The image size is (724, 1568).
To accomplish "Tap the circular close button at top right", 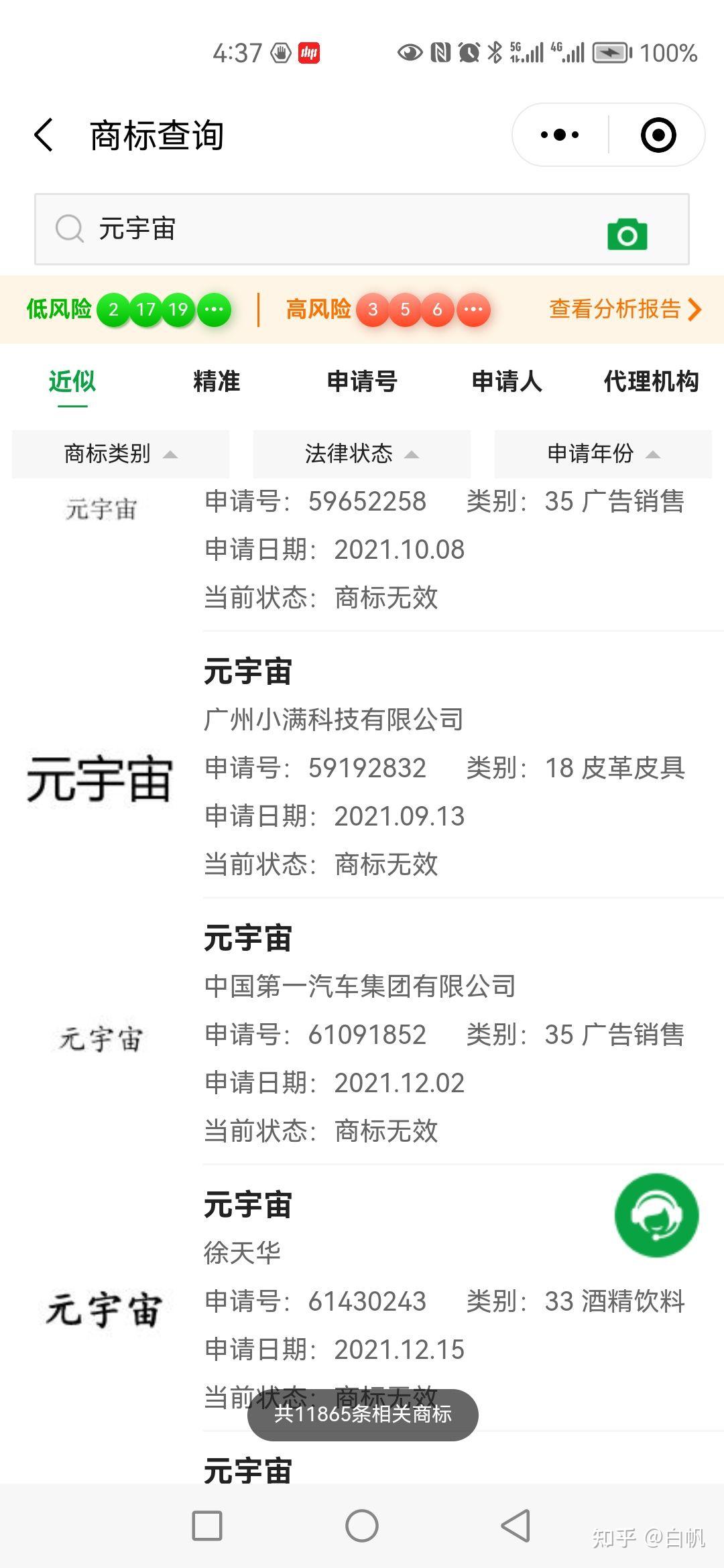I will click(660, 134).
